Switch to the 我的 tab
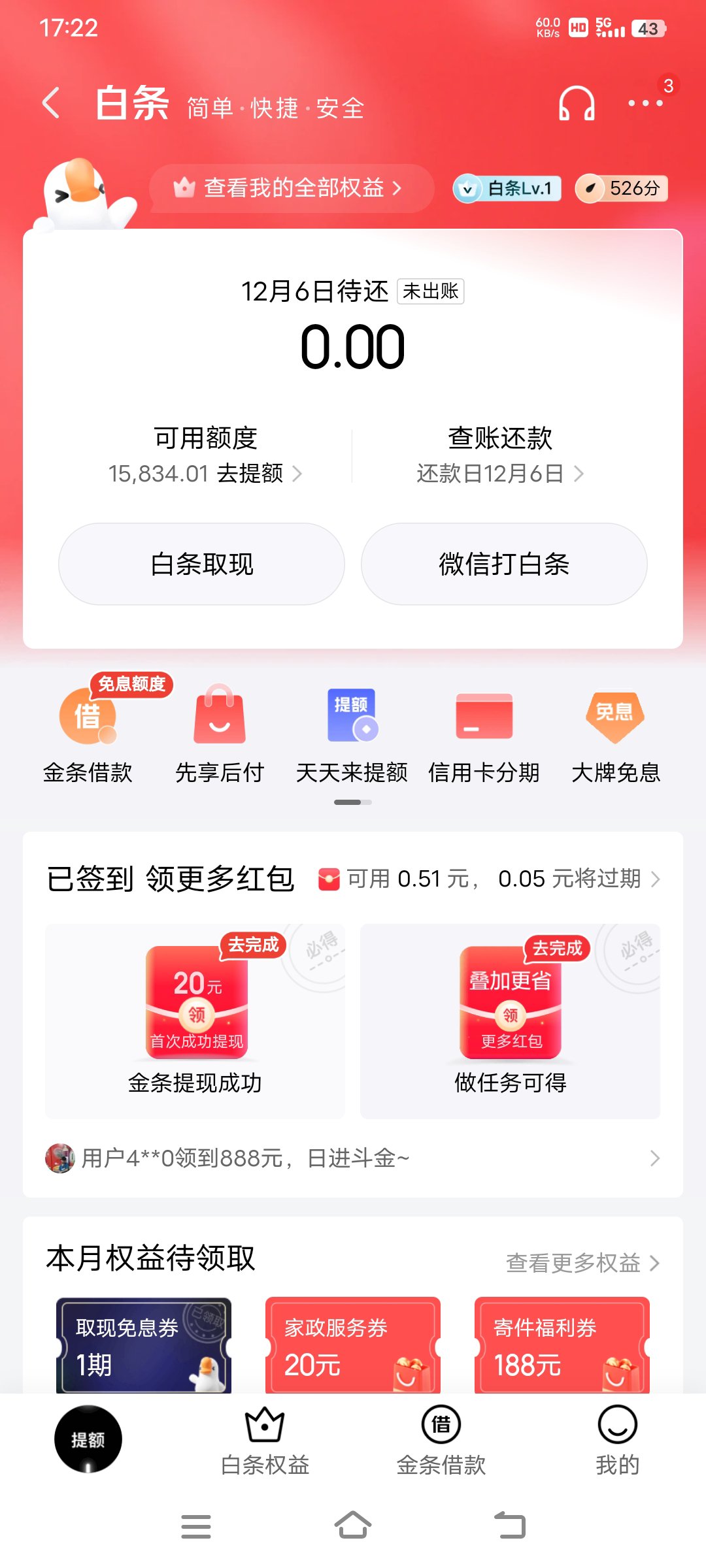 (617, 1441)
